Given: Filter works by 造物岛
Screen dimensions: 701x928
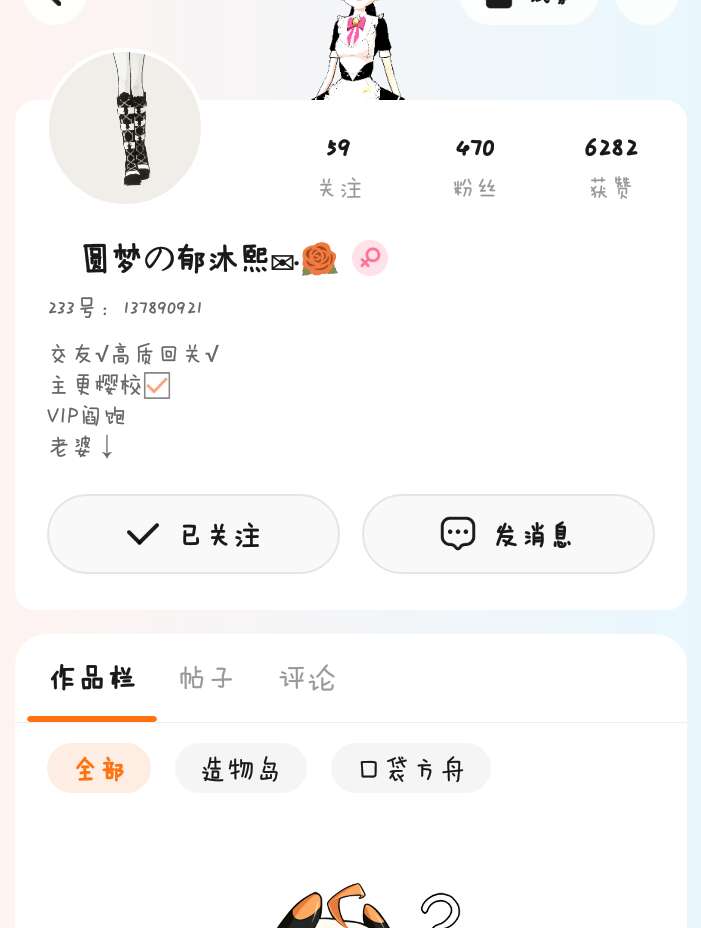Looking at the screenshot, I should (241, 768).
